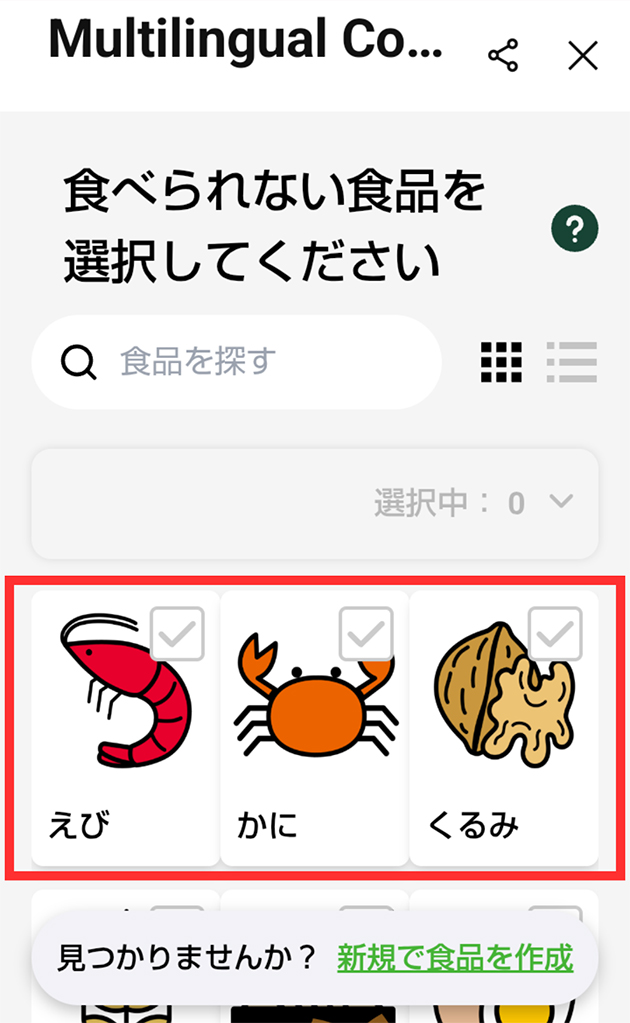
Task: Tap the 食品を探す search field
Action: [237, 361]
